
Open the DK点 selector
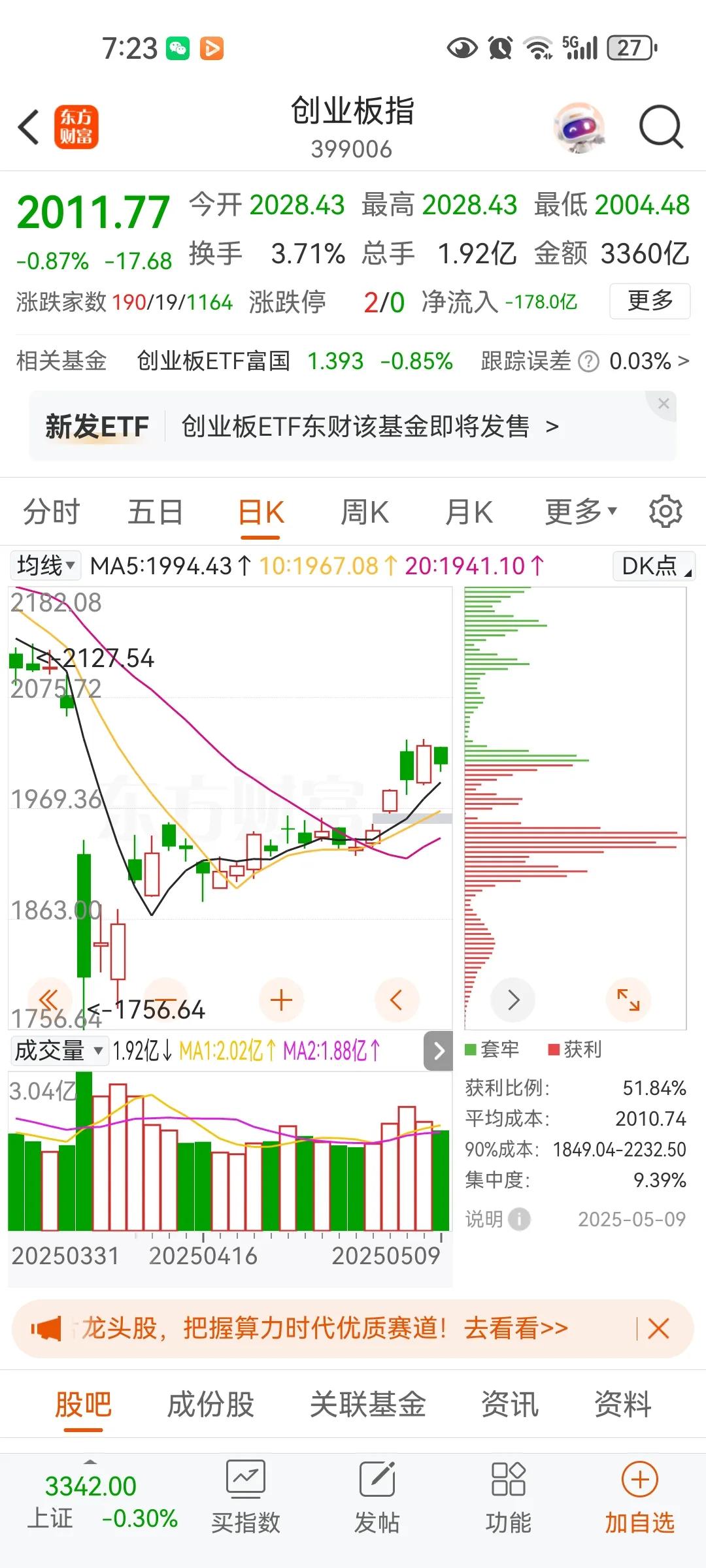(654, 566)
